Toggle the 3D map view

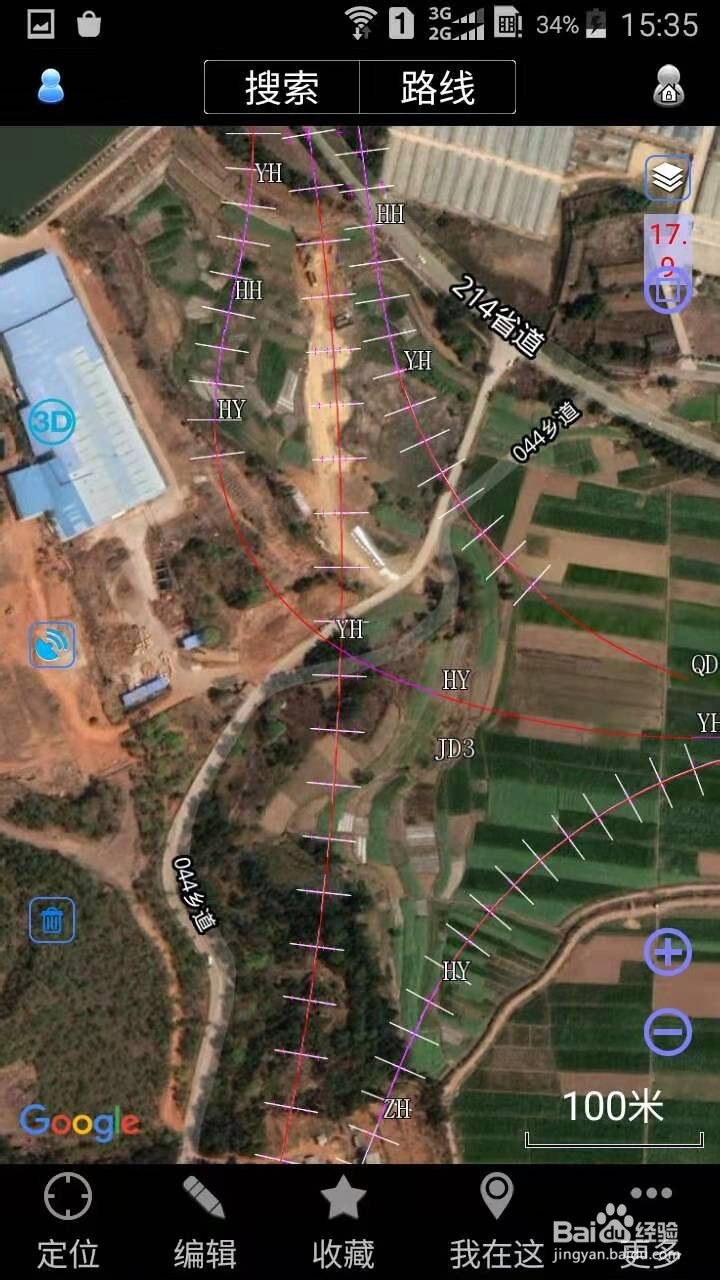[x=52, y=424]
